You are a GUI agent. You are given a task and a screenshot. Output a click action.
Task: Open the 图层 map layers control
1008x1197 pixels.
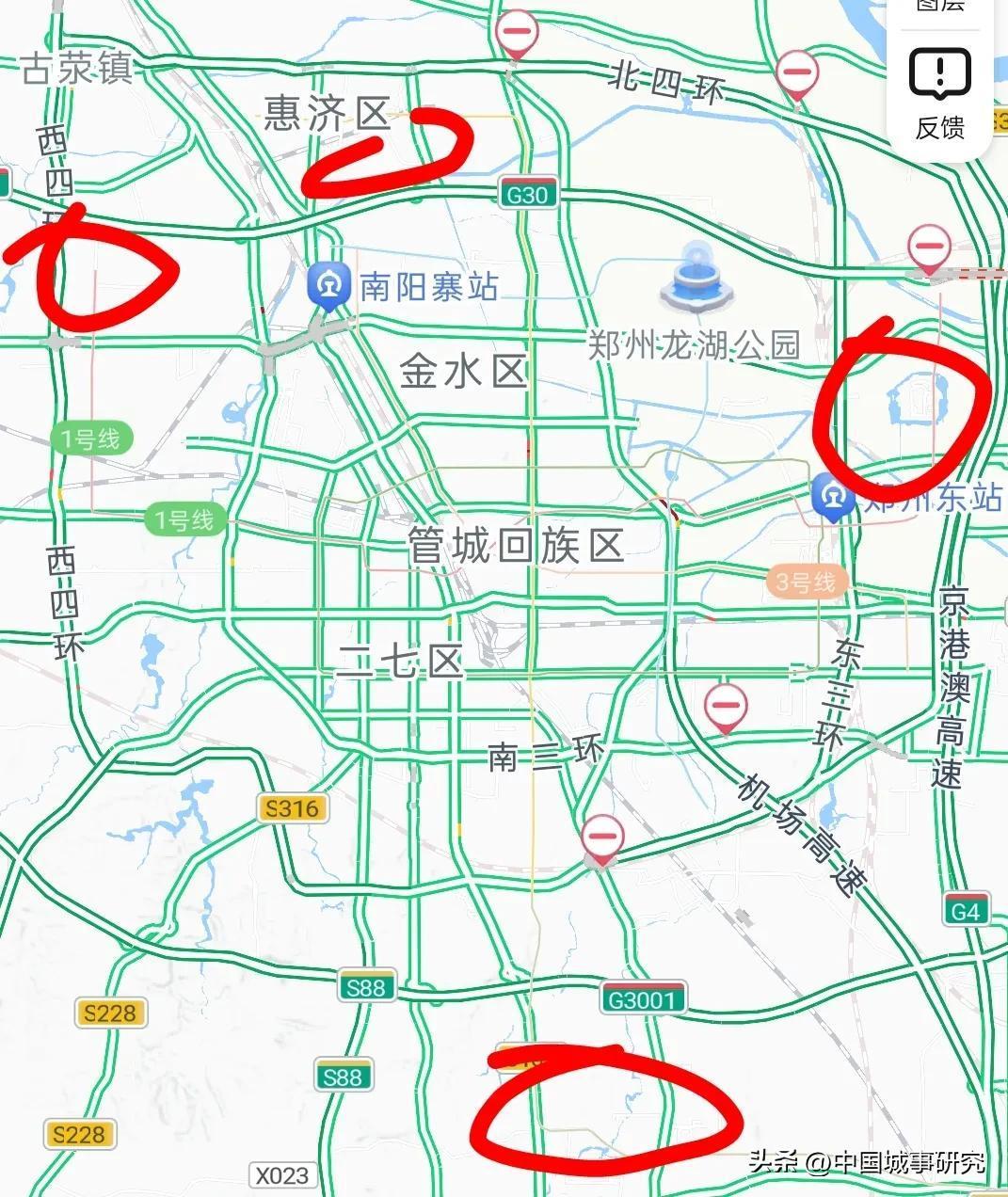point(939,8)
